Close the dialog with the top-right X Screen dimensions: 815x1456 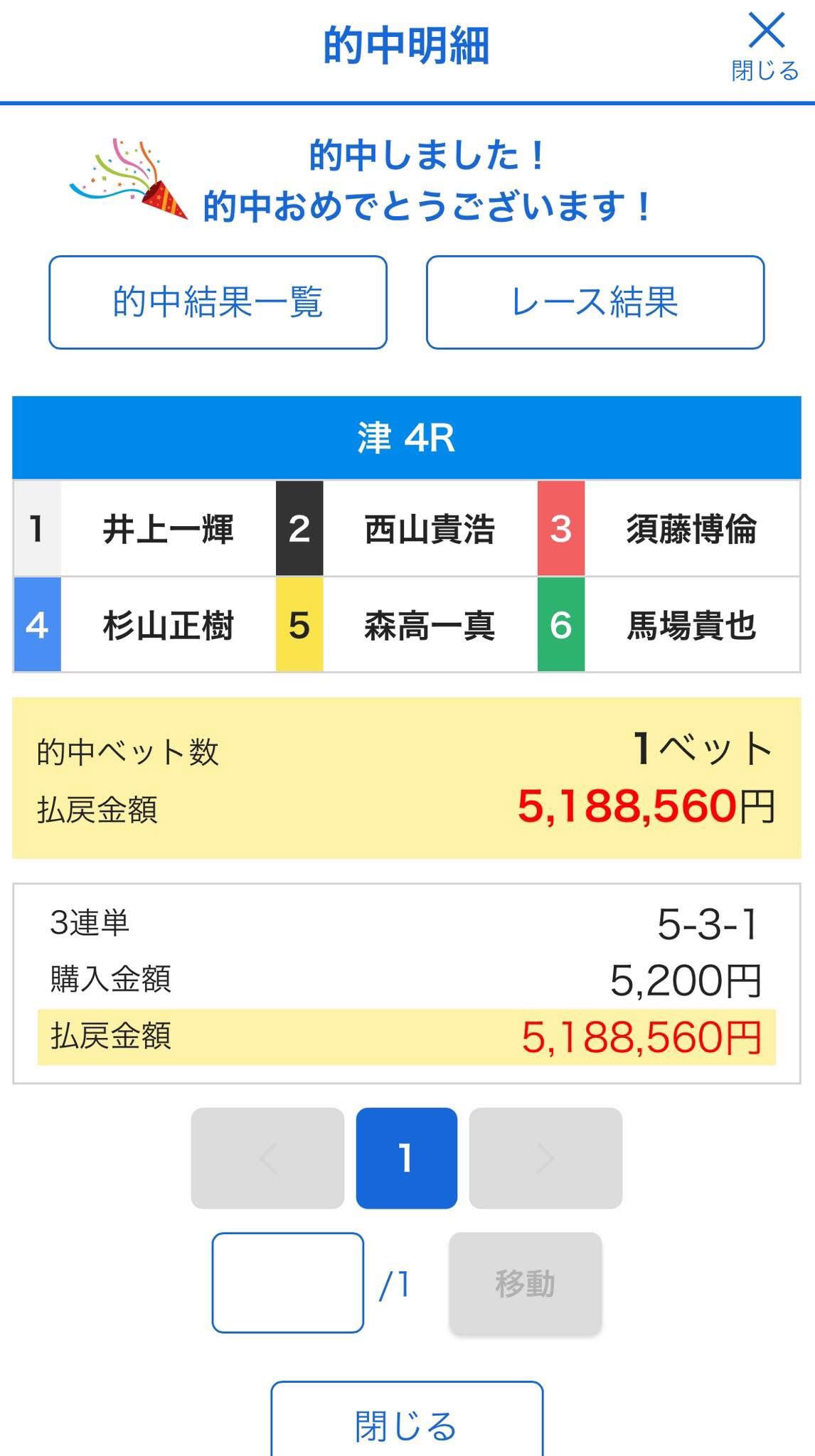766,45
